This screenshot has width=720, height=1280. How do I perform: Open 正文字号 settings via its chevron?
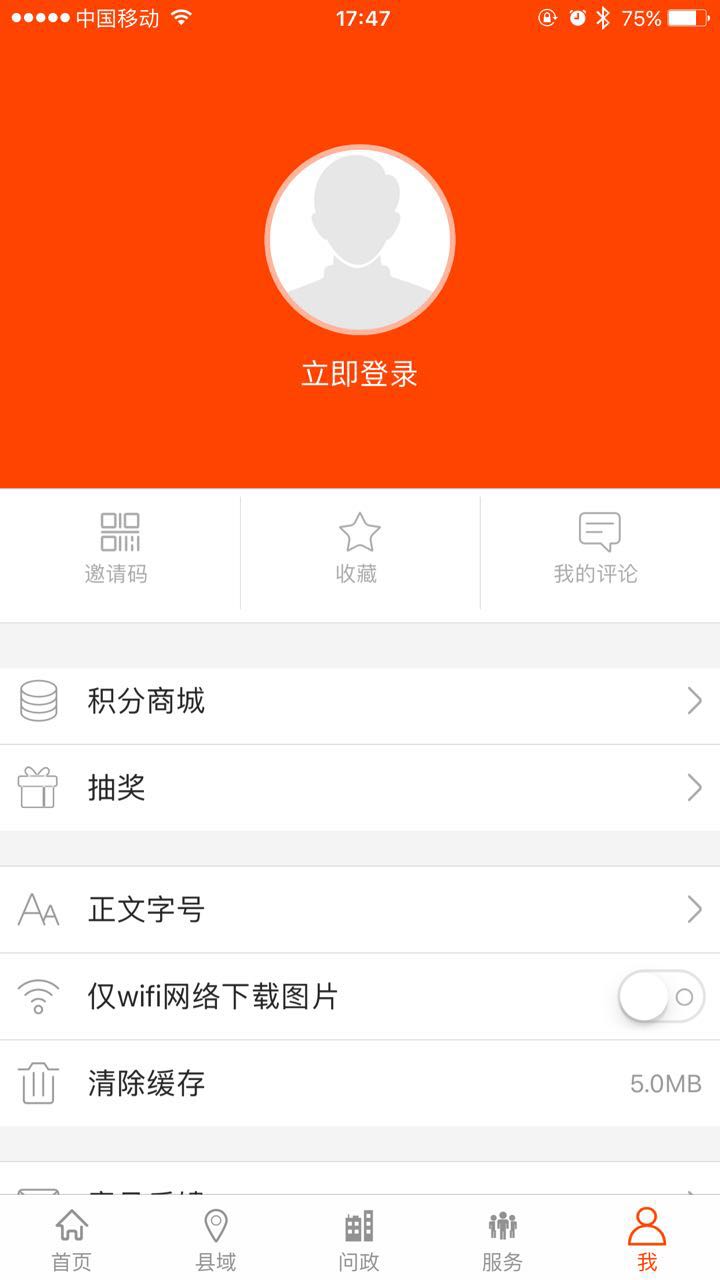click(695, 909)
